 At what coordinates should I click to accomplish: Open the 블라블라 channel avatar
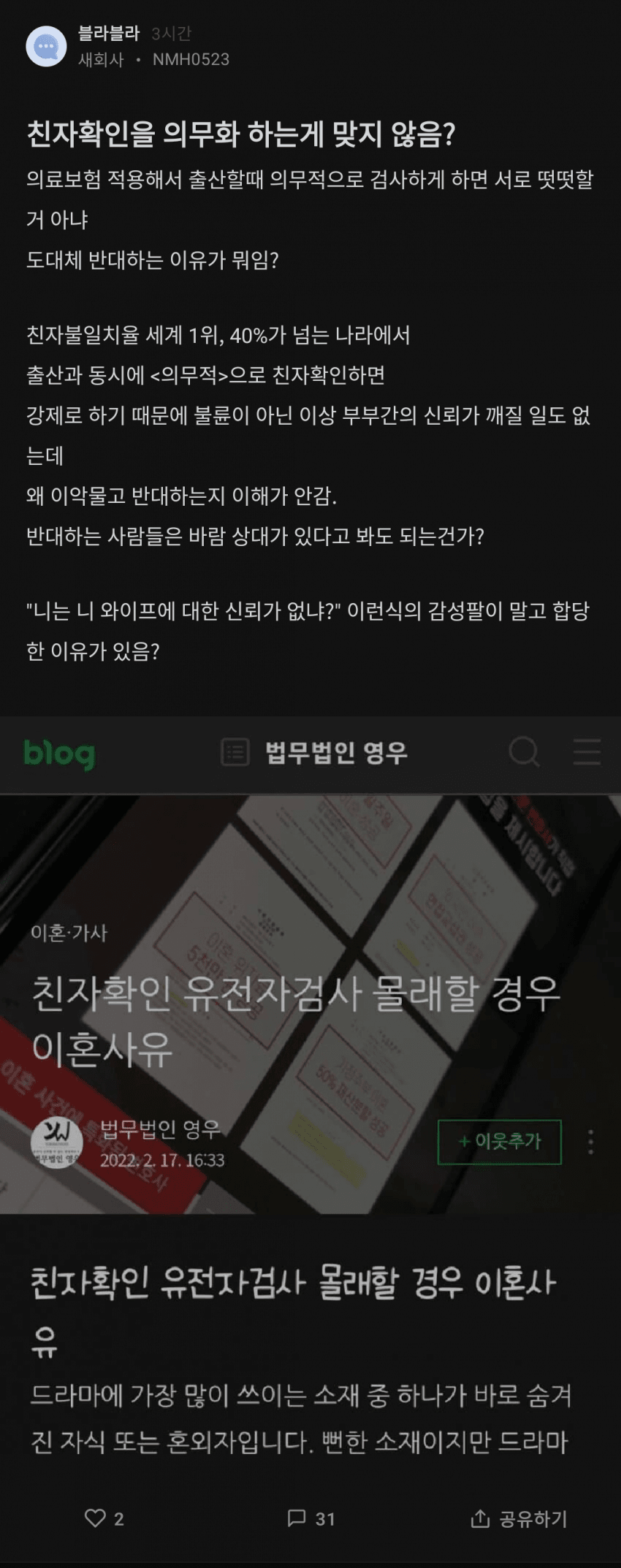tap(46, 46)
